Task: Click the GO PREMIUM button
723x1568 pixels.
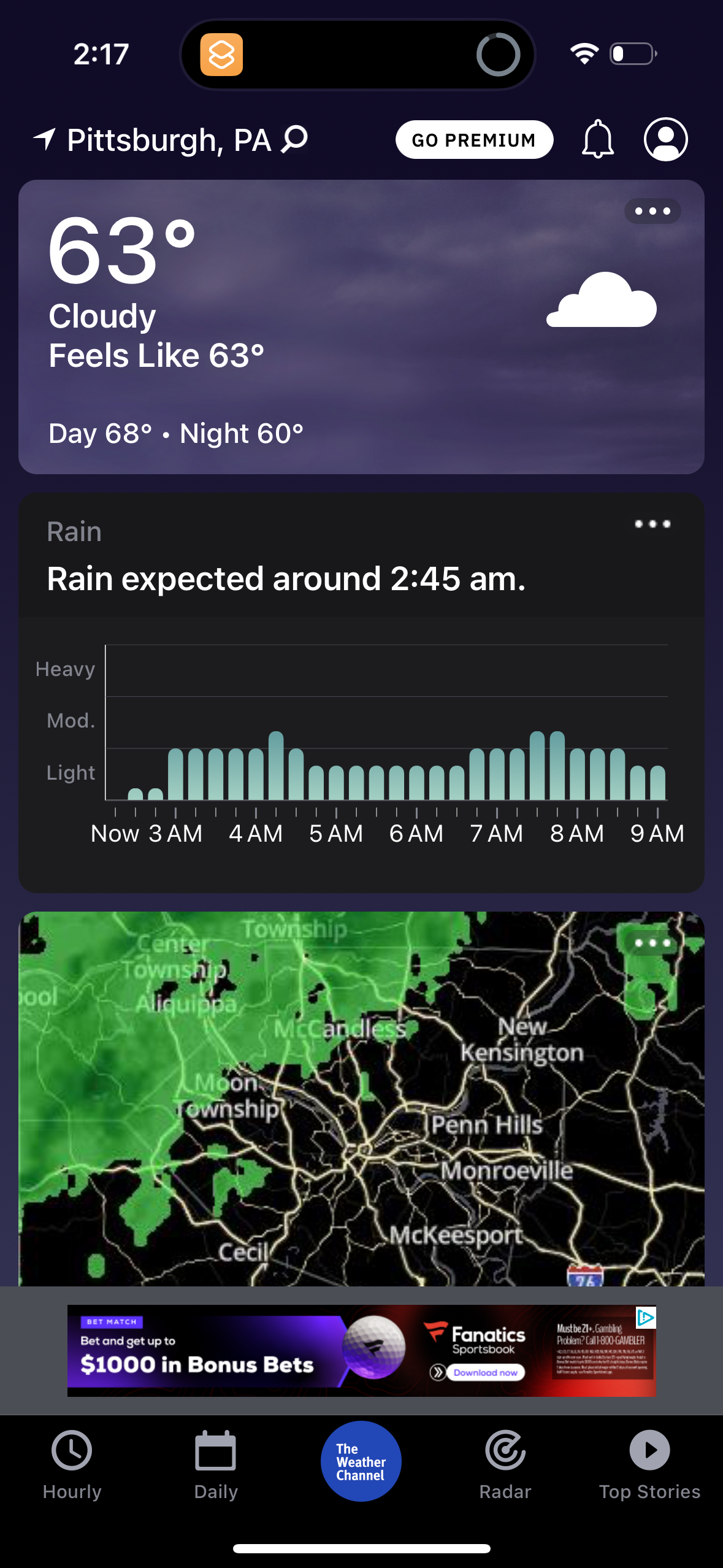Action: coord(475,140)
